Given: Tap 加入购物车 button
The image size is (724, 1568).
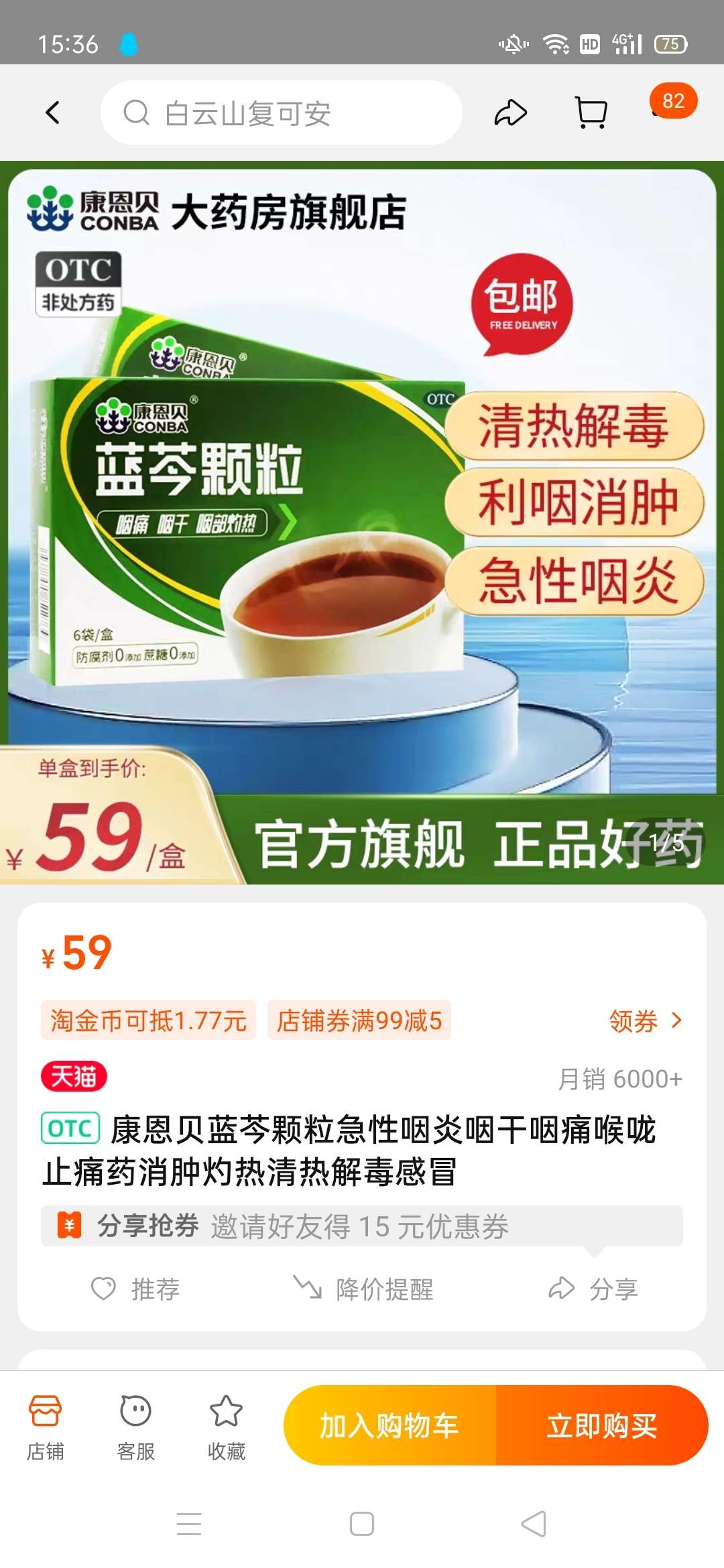Looking at the screenshot, I should click(x=389, y=1426).
